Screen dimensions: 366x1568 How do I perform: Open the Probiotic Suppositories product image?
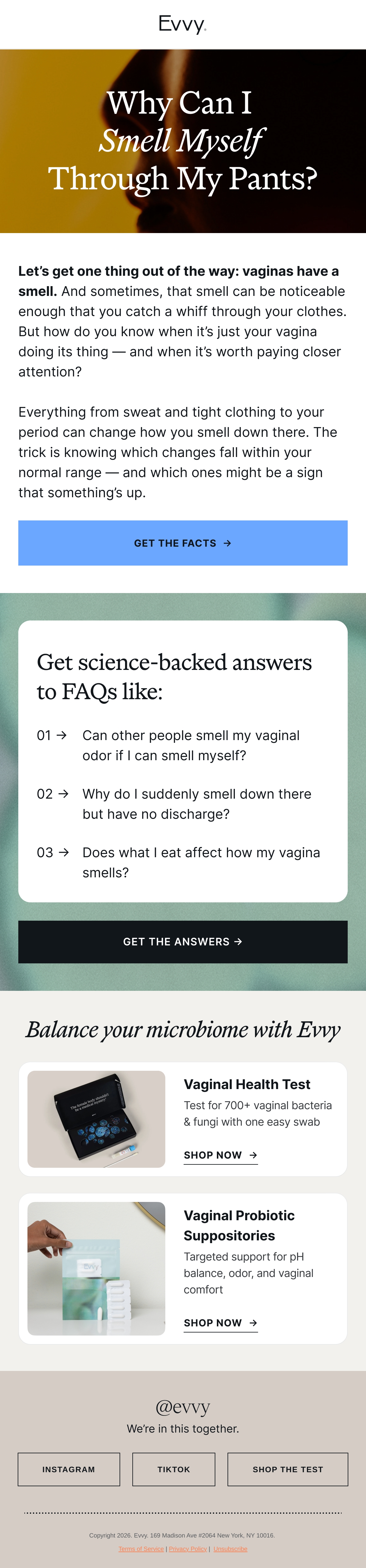click(x=96, y=1268)
